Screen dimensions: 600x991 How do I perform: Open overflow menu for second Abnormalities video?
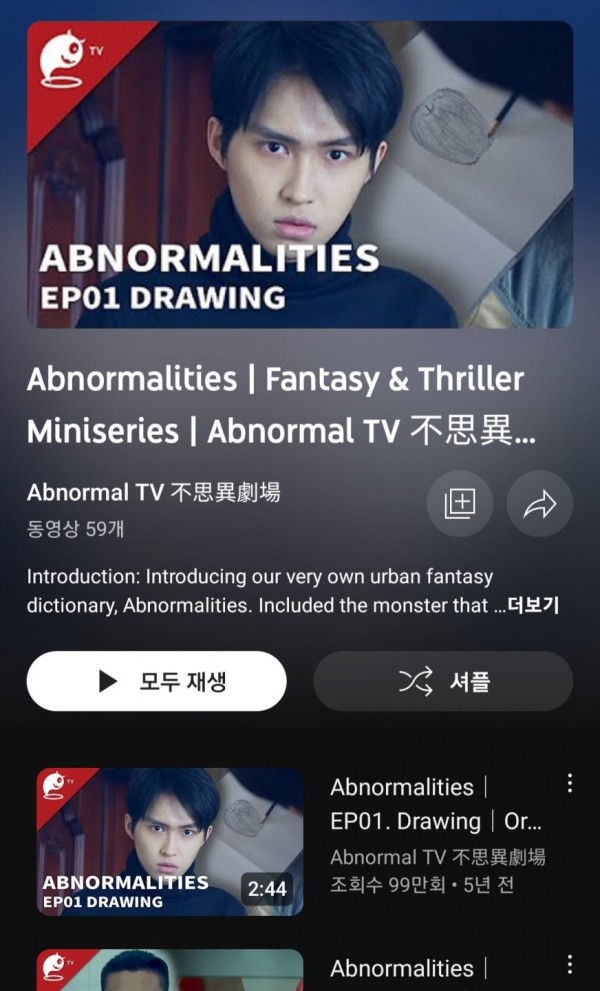click(570, 965)
